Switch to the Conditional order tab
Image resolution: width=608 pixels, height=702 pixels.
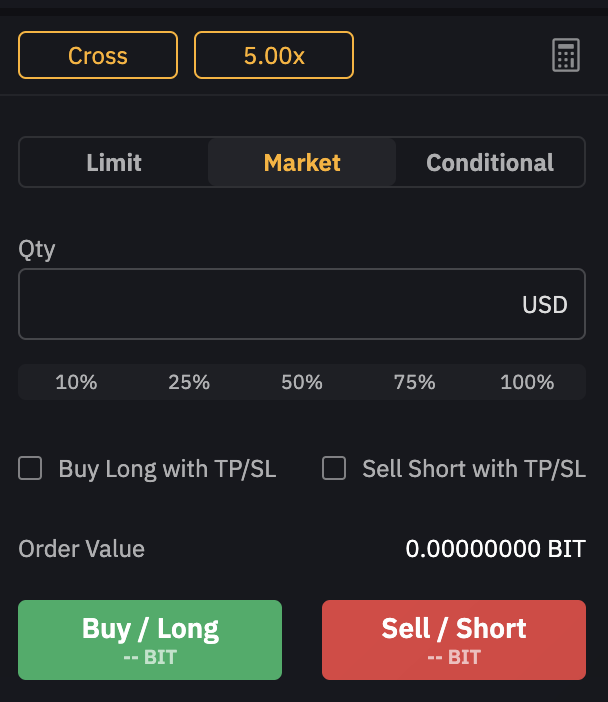coord(490,163)
